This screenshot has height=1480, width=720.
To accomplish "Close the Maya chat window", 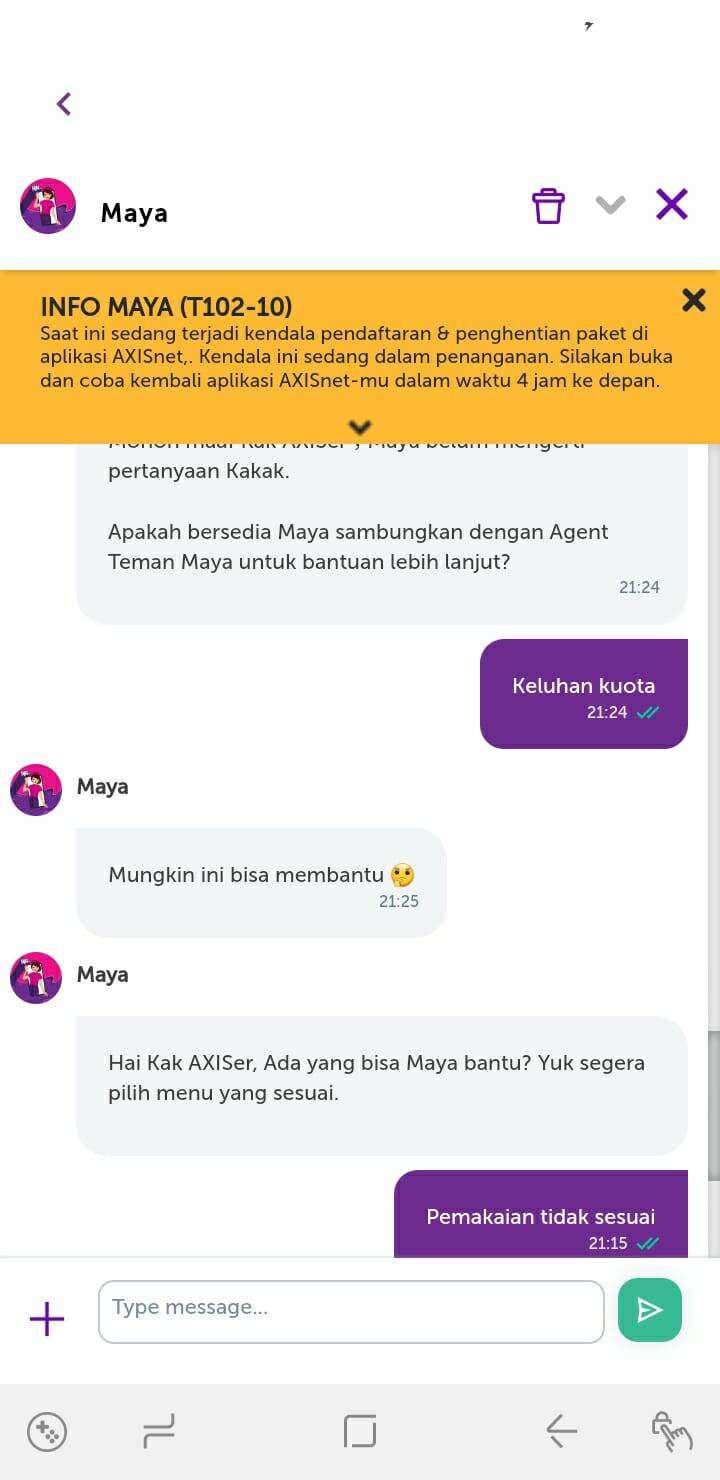I will 672,204.
